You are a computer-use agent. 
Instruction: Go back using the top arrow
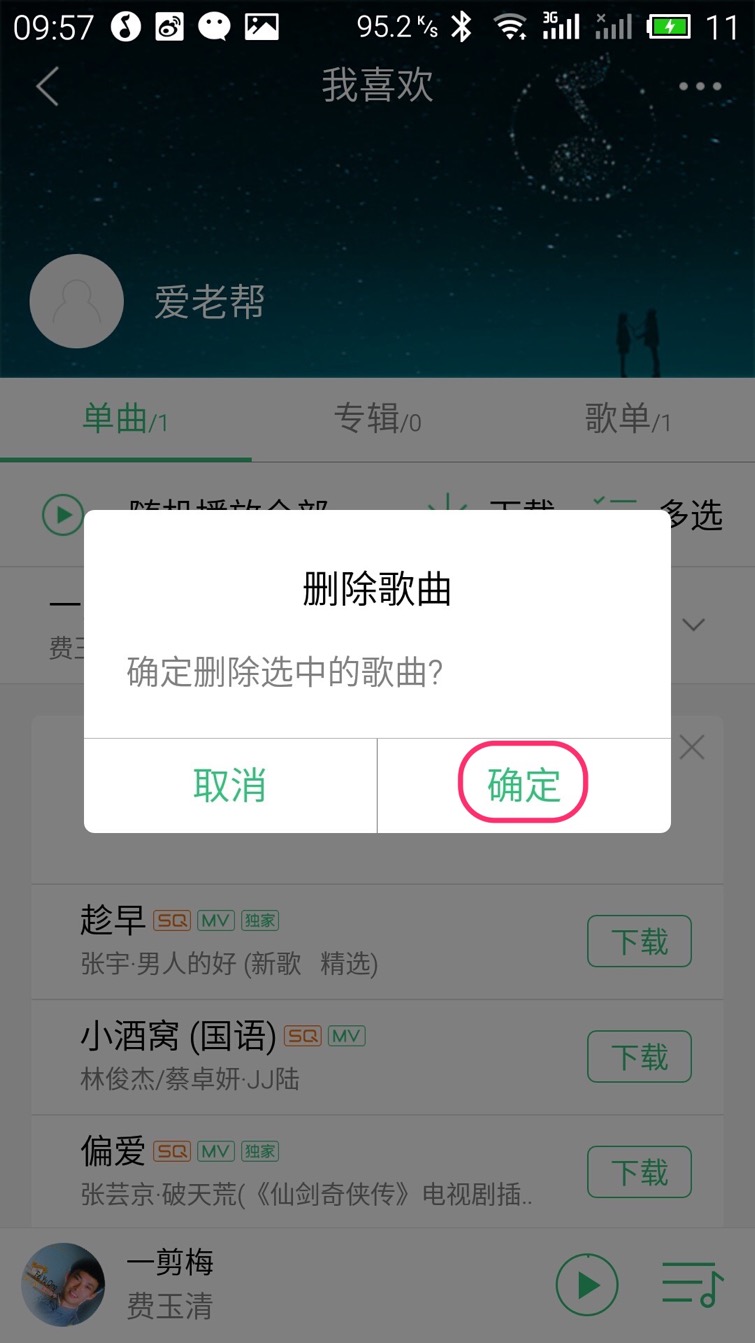[47, 87]
